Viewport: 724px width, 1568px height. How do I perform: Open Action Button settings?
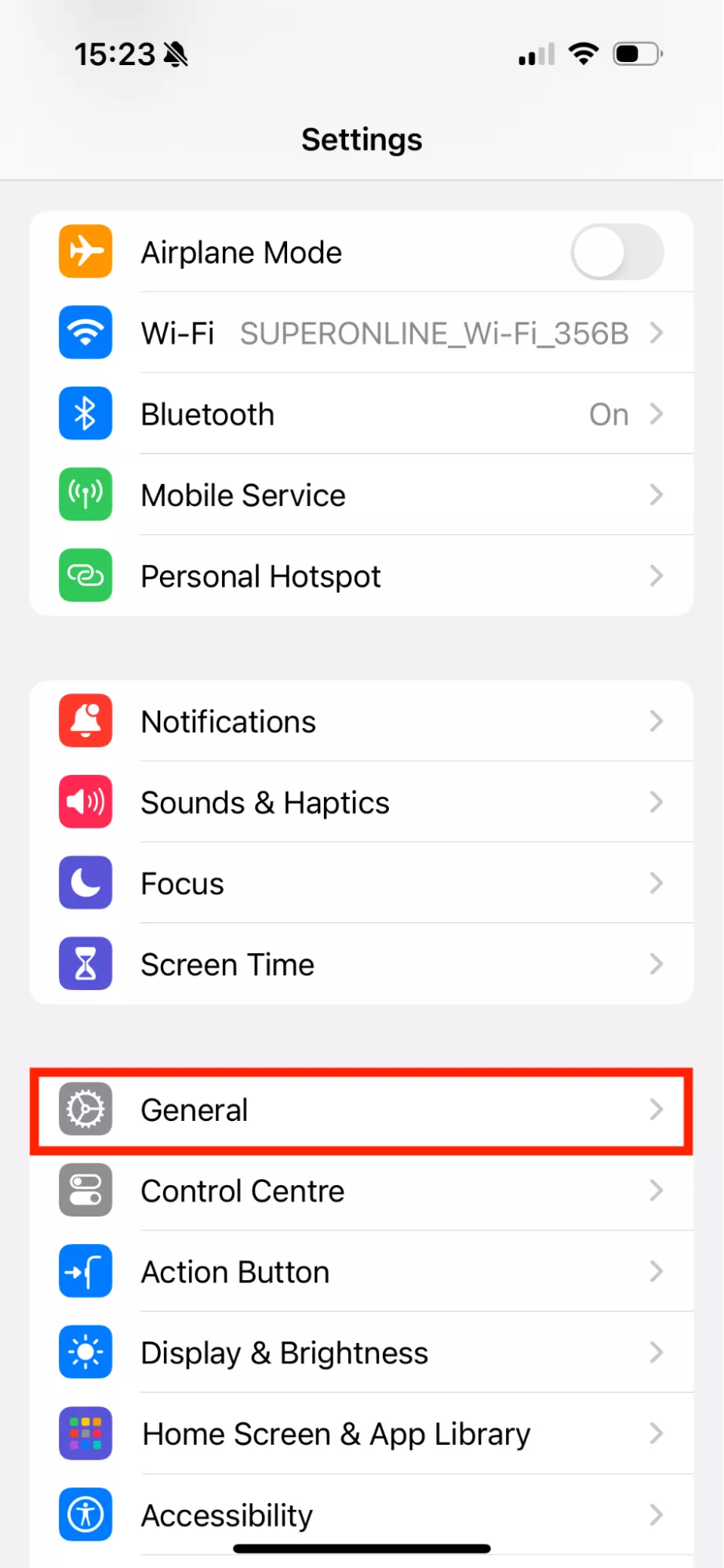[361, 1271]
